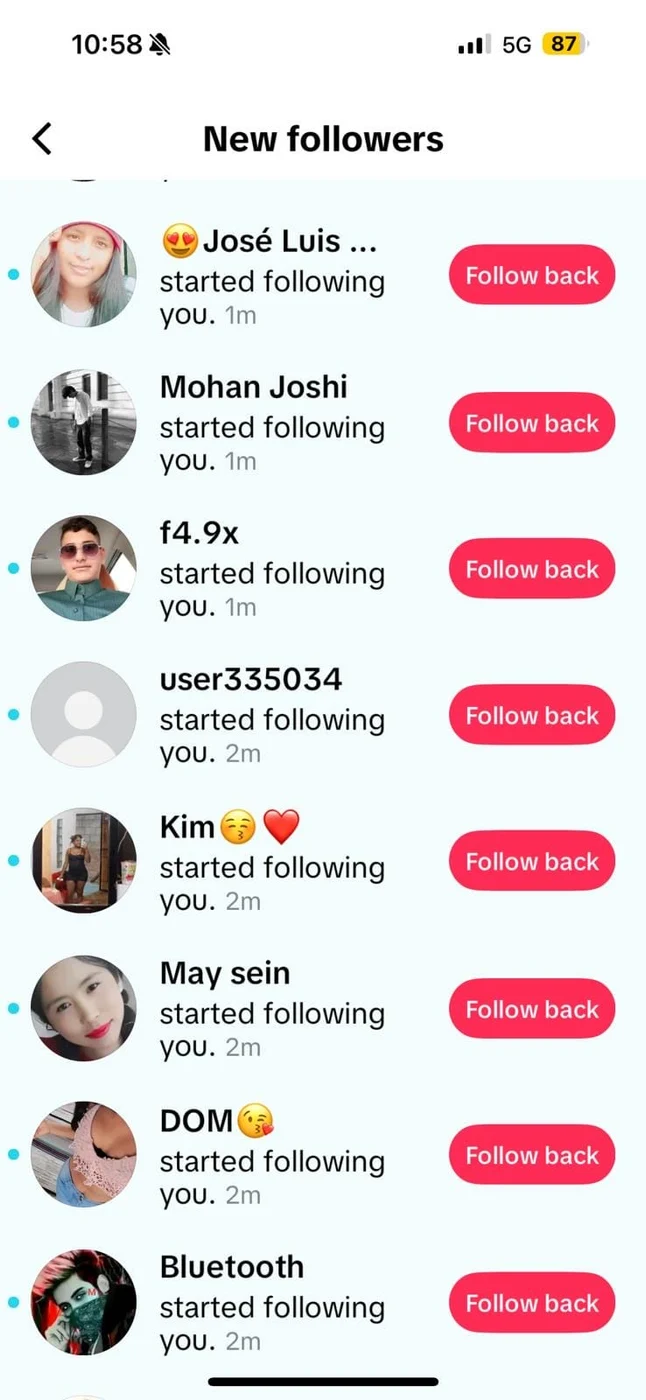Follow back Mohan Joshi
Image resolution: width=646 pixels, height=1400 pixels.
pyautogui.click(x=531, y=423)
